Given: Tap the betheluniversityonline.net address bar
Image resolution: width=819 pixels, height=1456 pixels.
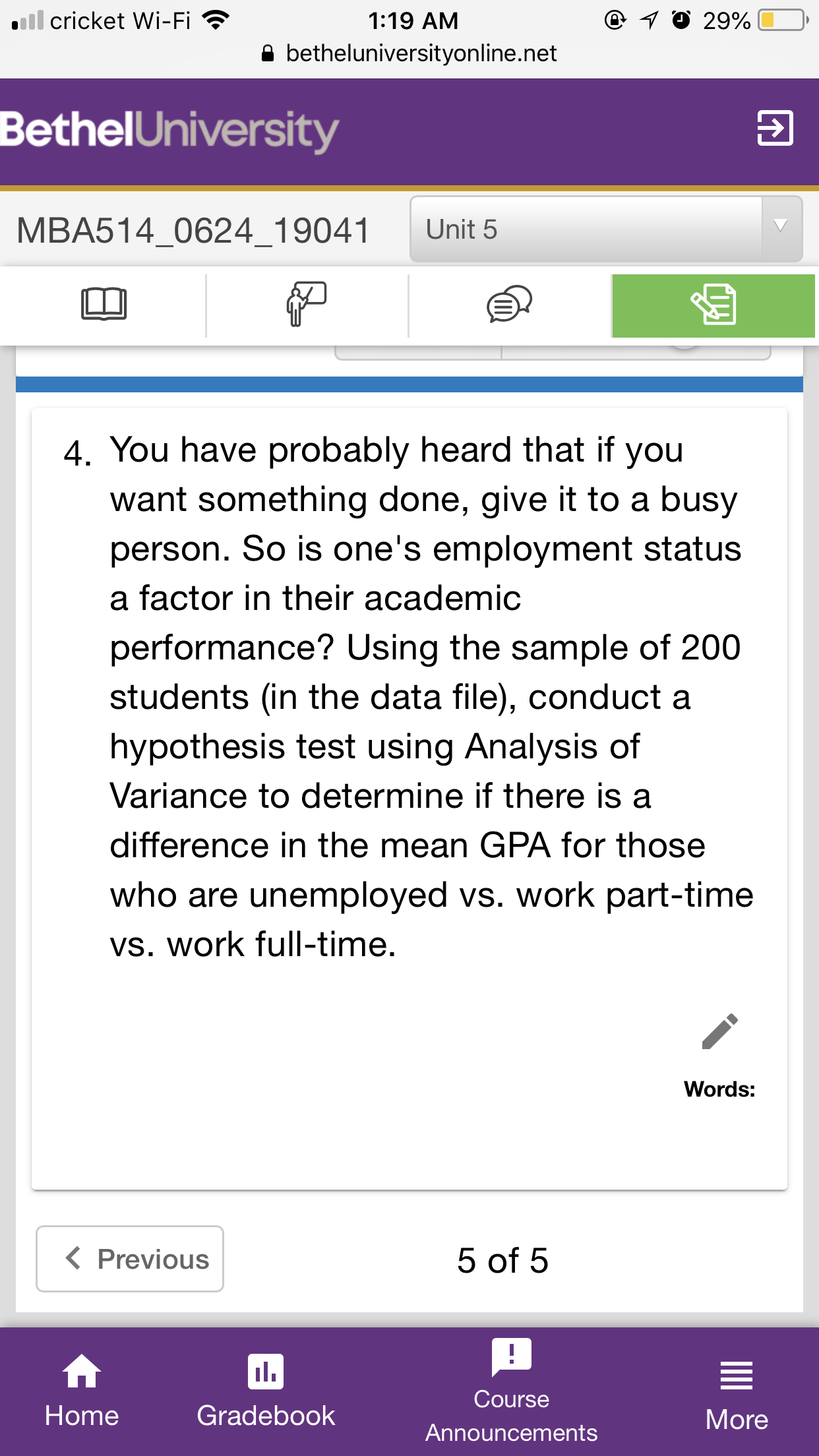Looking at the screenshot, I should pyautogui.click(x=409, y=53).
